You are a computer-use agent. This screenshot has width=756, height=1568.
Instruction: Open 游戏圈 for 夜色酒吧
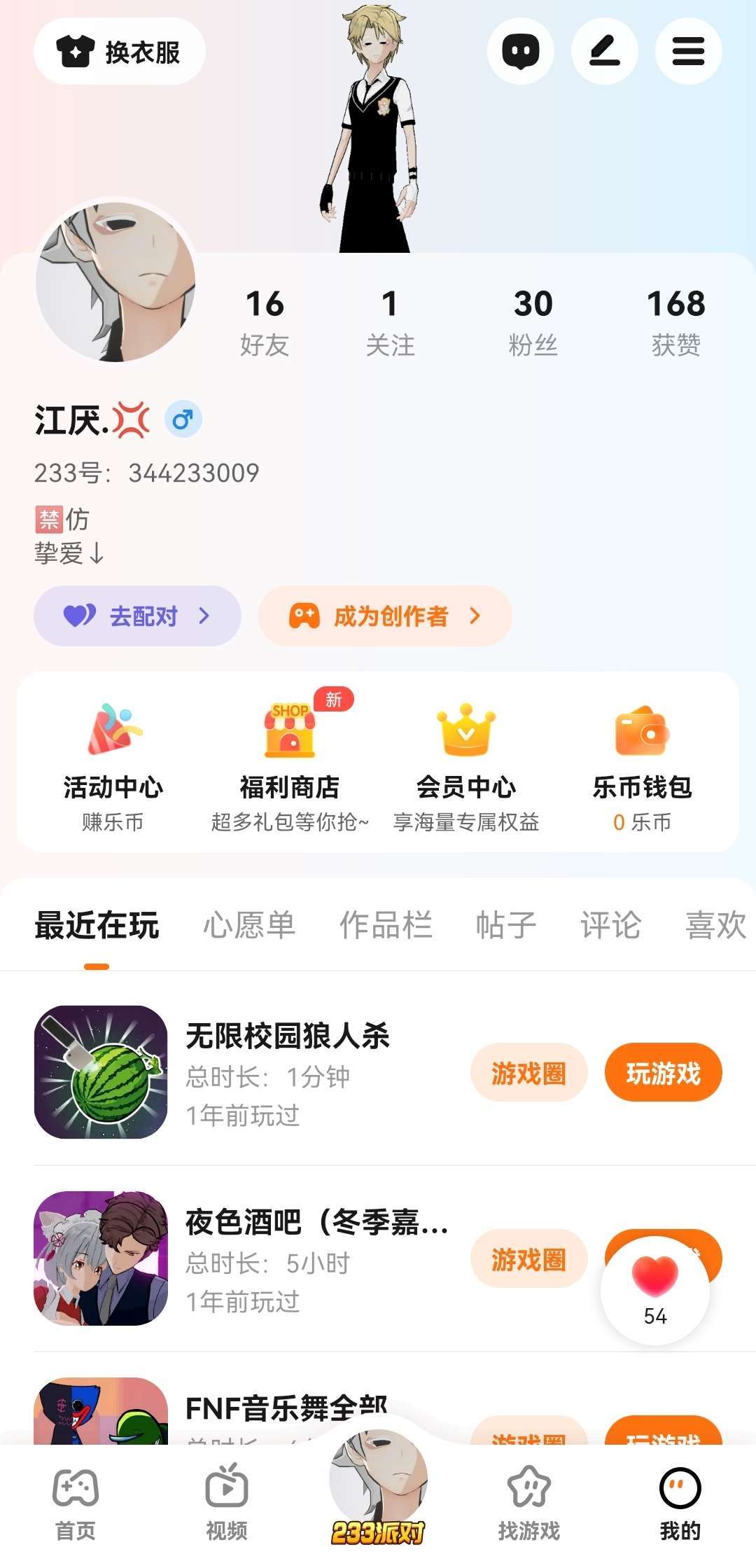528,1259
